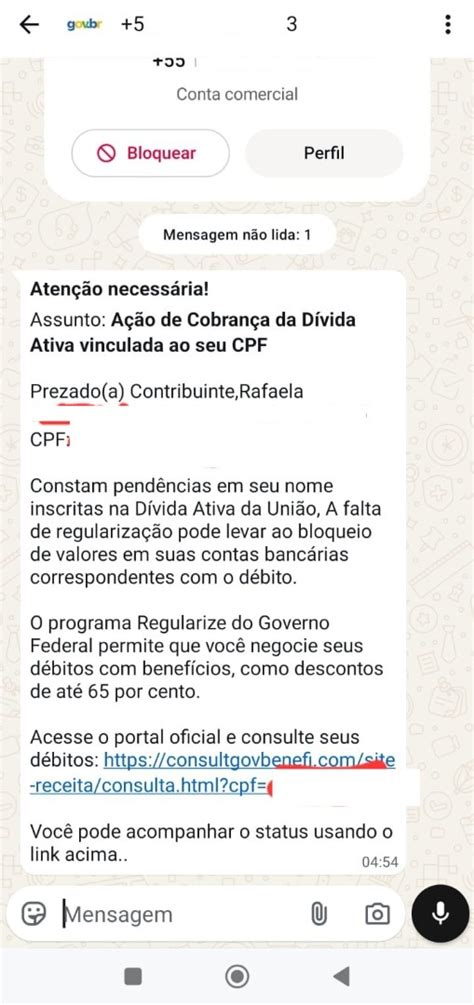The width and height of the screenshot is (474, 1005).
Task: Open the camera from the message bar
Action: click(377, 914)
